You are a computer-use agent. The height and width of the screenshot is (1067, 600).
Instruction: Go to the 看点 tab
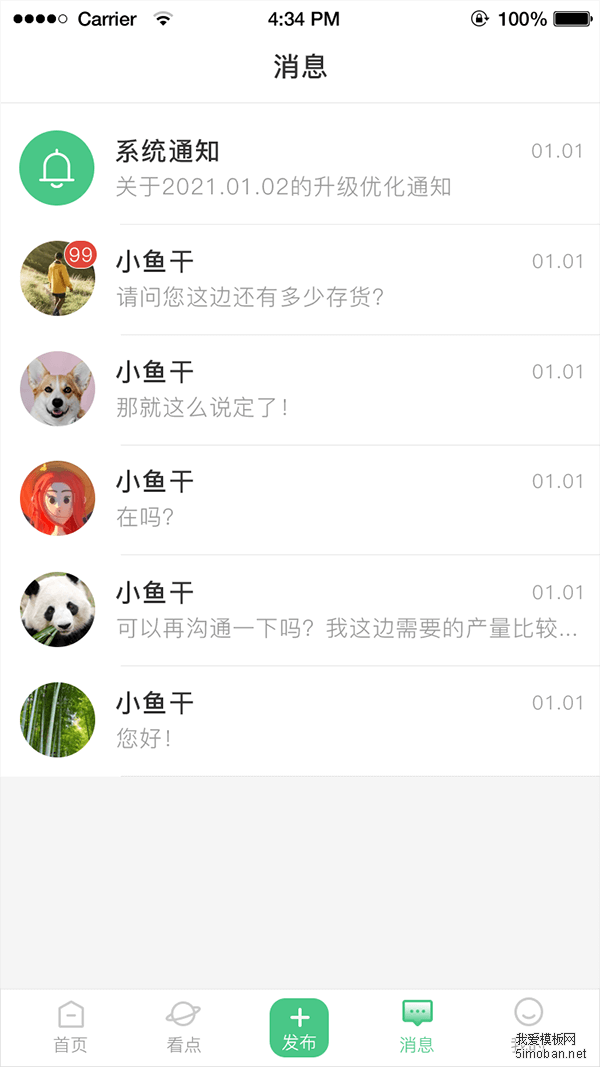(184, 1027)
